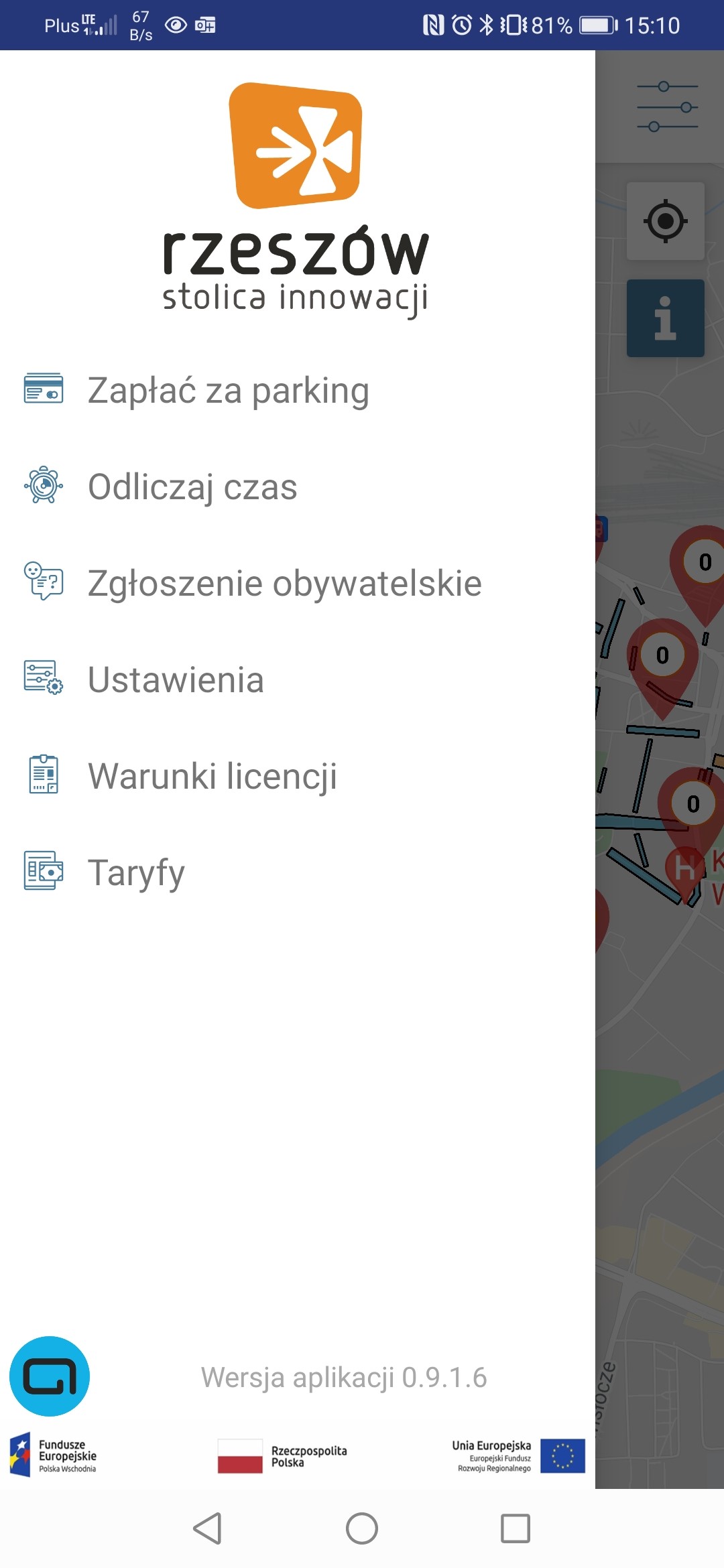This screenshot has height=1568, width=724.
Task: Open Taryfy price list
Action: 298,872
